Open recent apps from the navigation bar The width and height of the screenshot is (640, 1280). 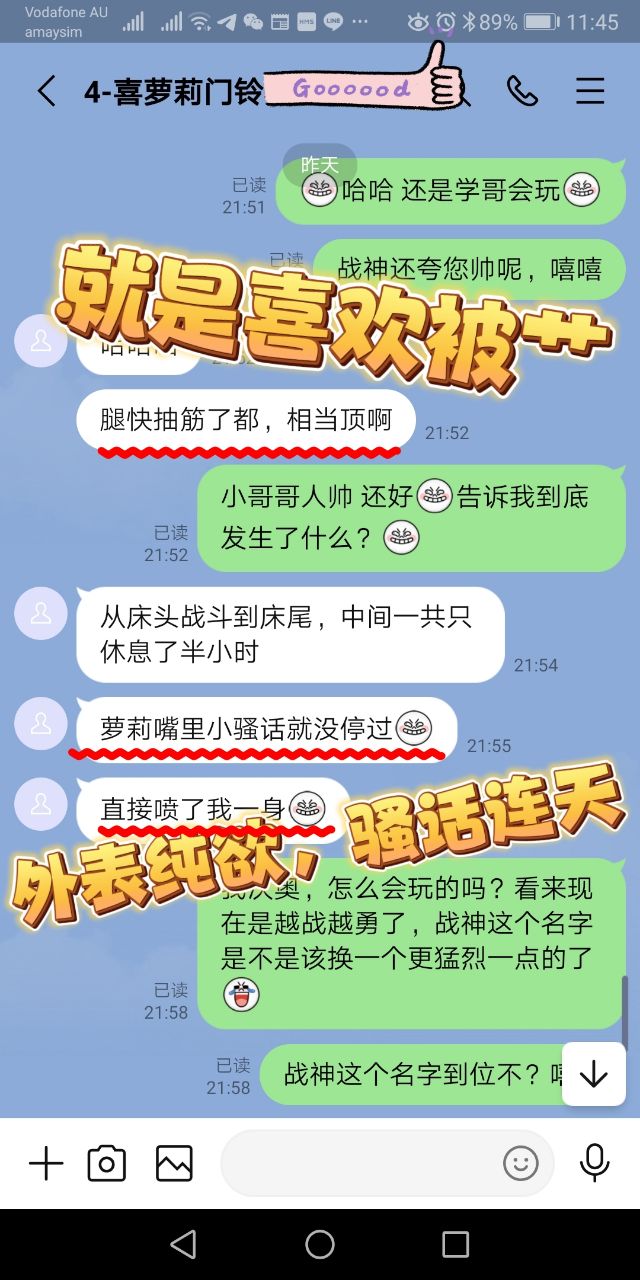point(455,1244)
